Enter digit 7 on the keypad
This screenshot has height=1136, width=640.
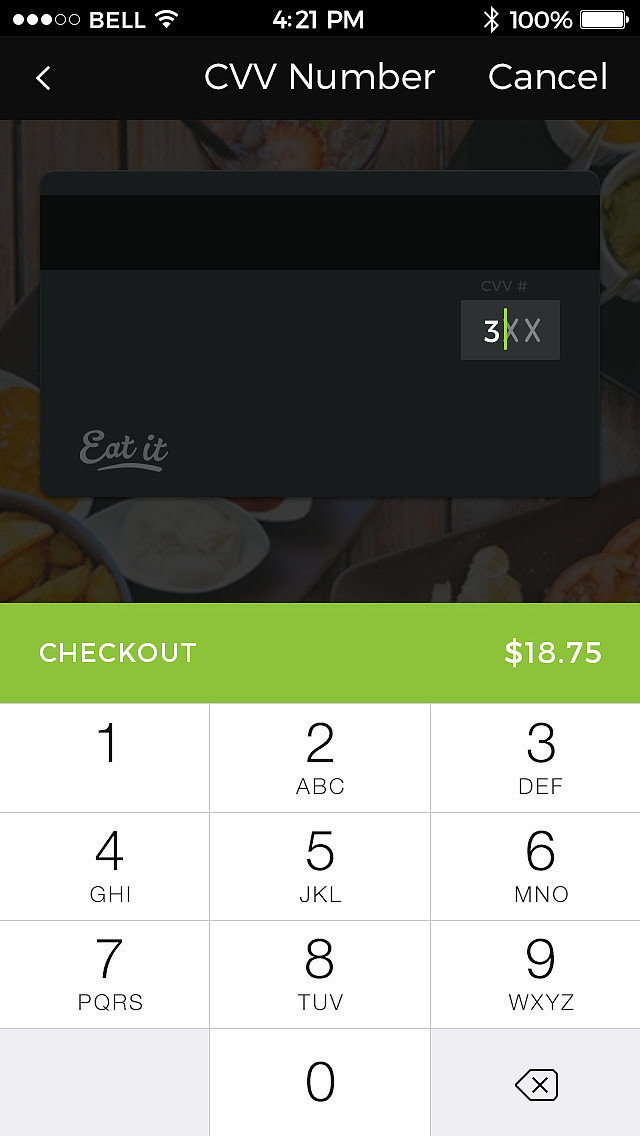click(105, 974)
